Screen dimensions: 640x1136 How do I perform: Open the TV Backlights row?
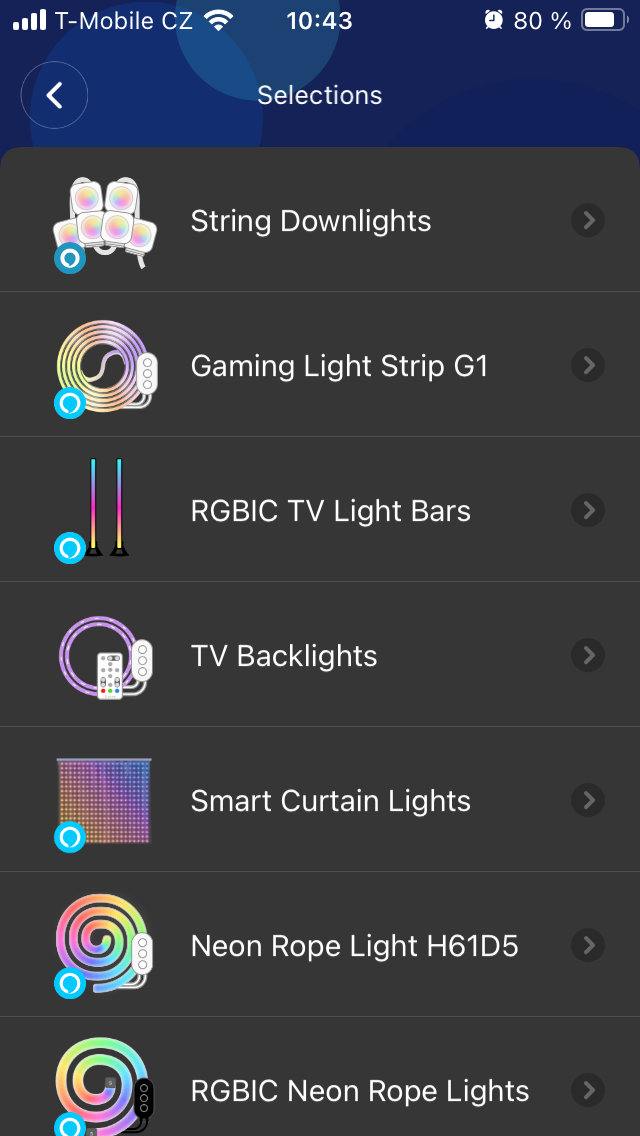[320, 656]
